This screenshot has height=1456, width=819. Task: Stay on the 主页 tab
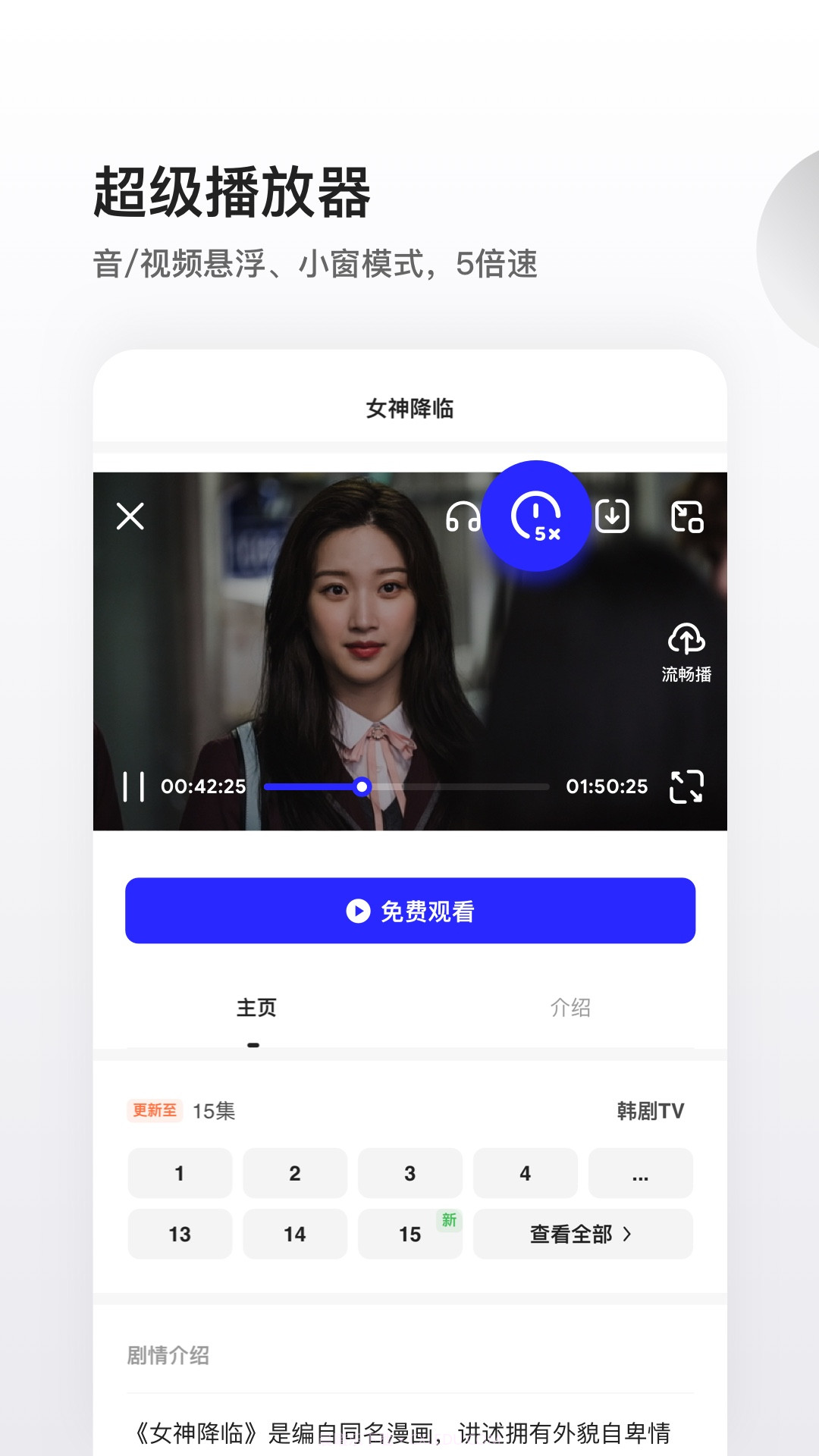point(256,1008)
